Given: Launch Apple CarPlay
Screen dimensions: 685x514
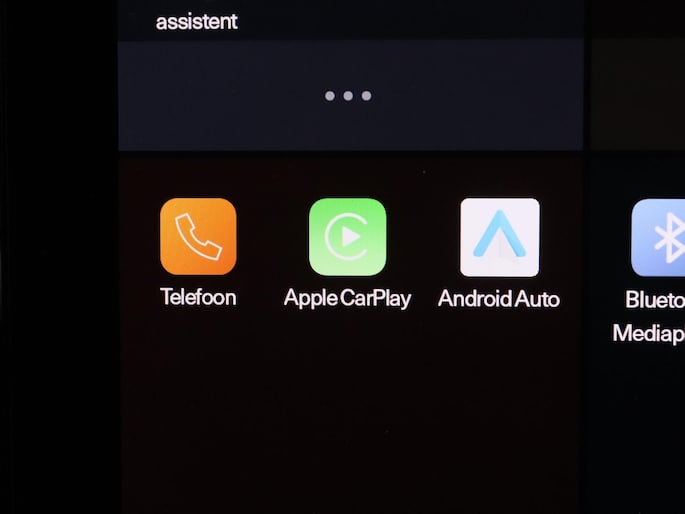Looking at the screenshot, I should click(x=347, y=237).
